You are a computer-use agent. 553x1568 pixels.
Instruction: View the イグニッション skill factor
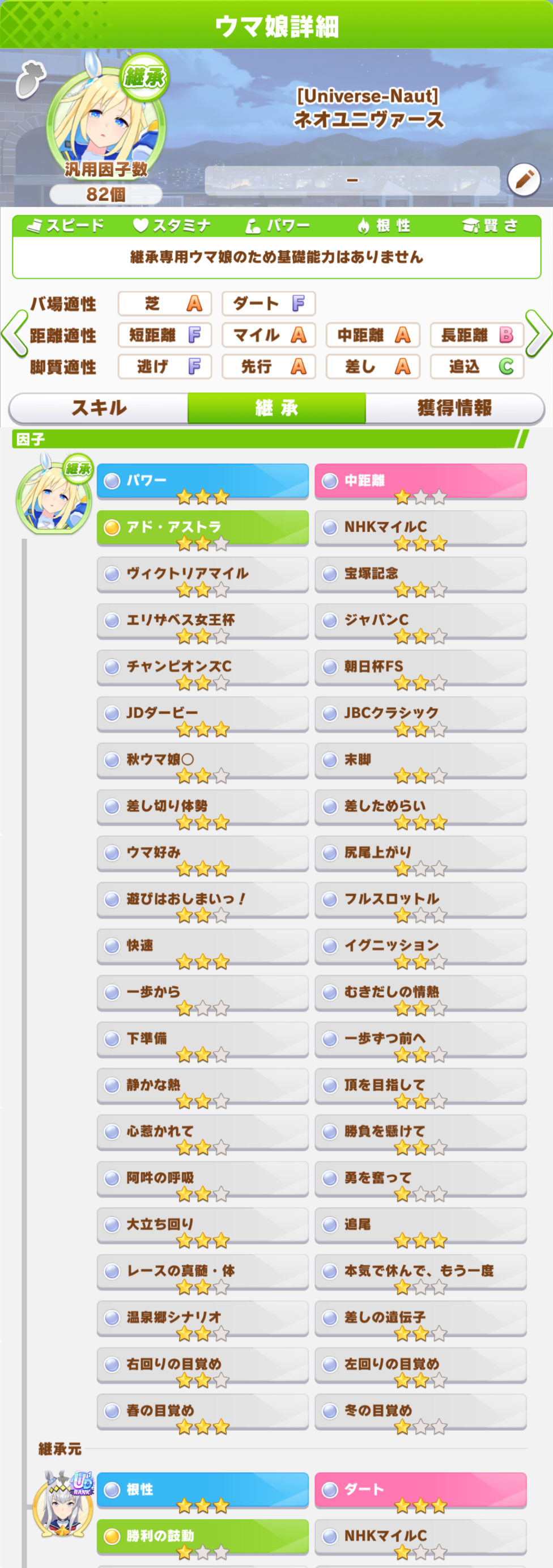click(x=420, y=946)
